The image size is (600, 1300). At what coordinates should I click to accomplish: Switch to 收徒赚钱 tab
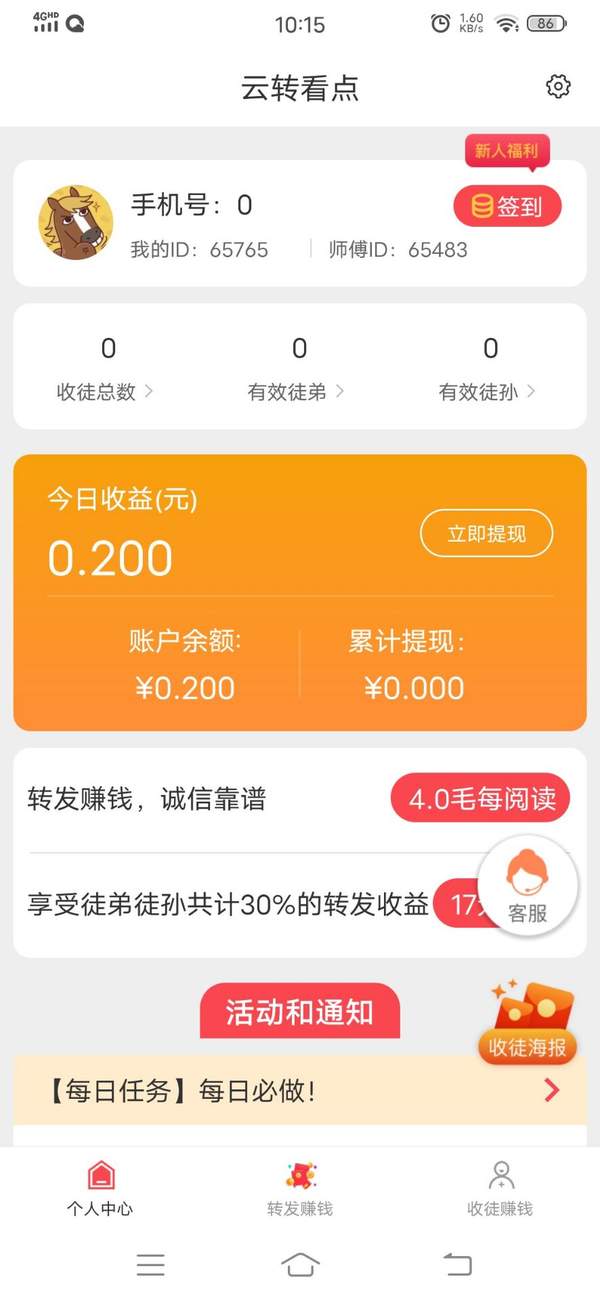500,1188
